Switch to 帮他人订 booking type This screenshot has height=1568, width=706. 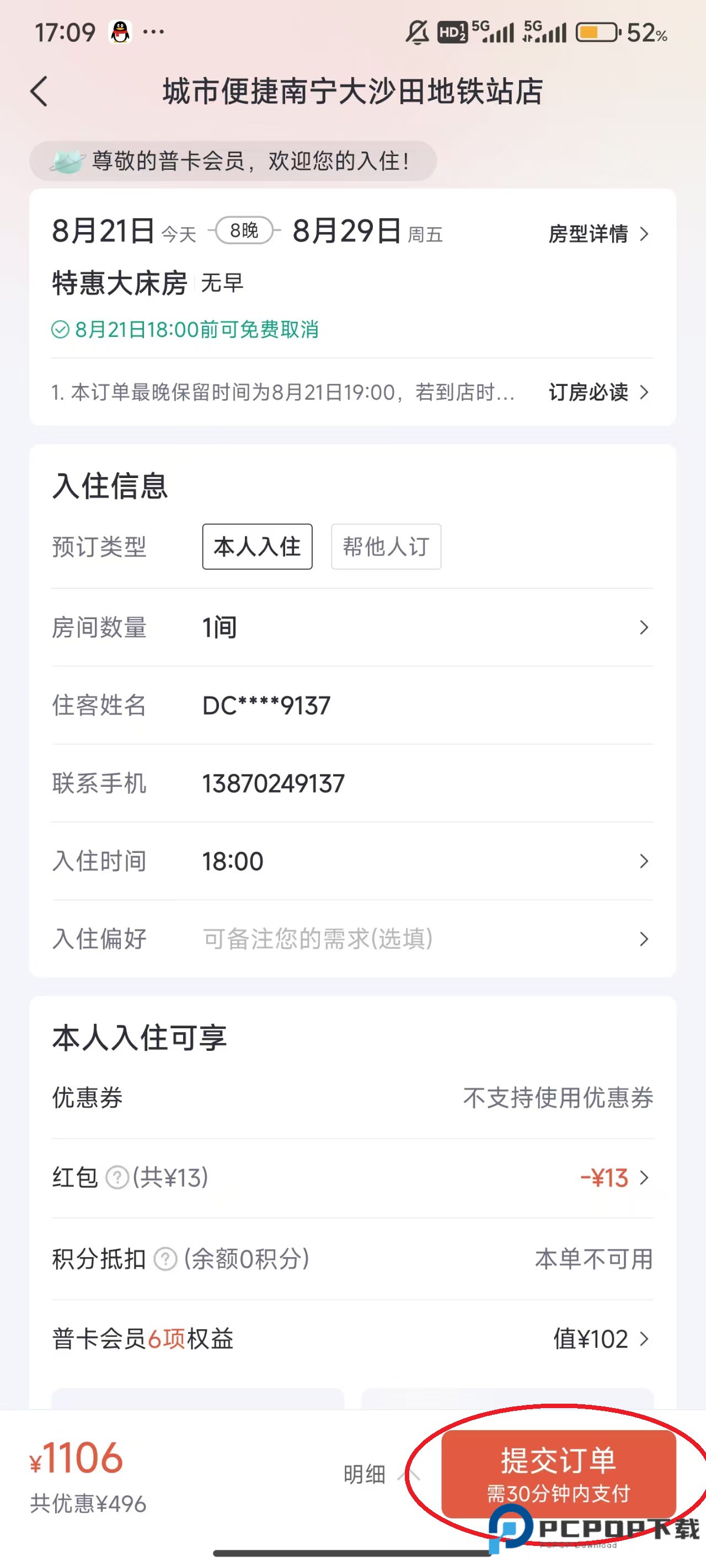(x=386, y=546)
